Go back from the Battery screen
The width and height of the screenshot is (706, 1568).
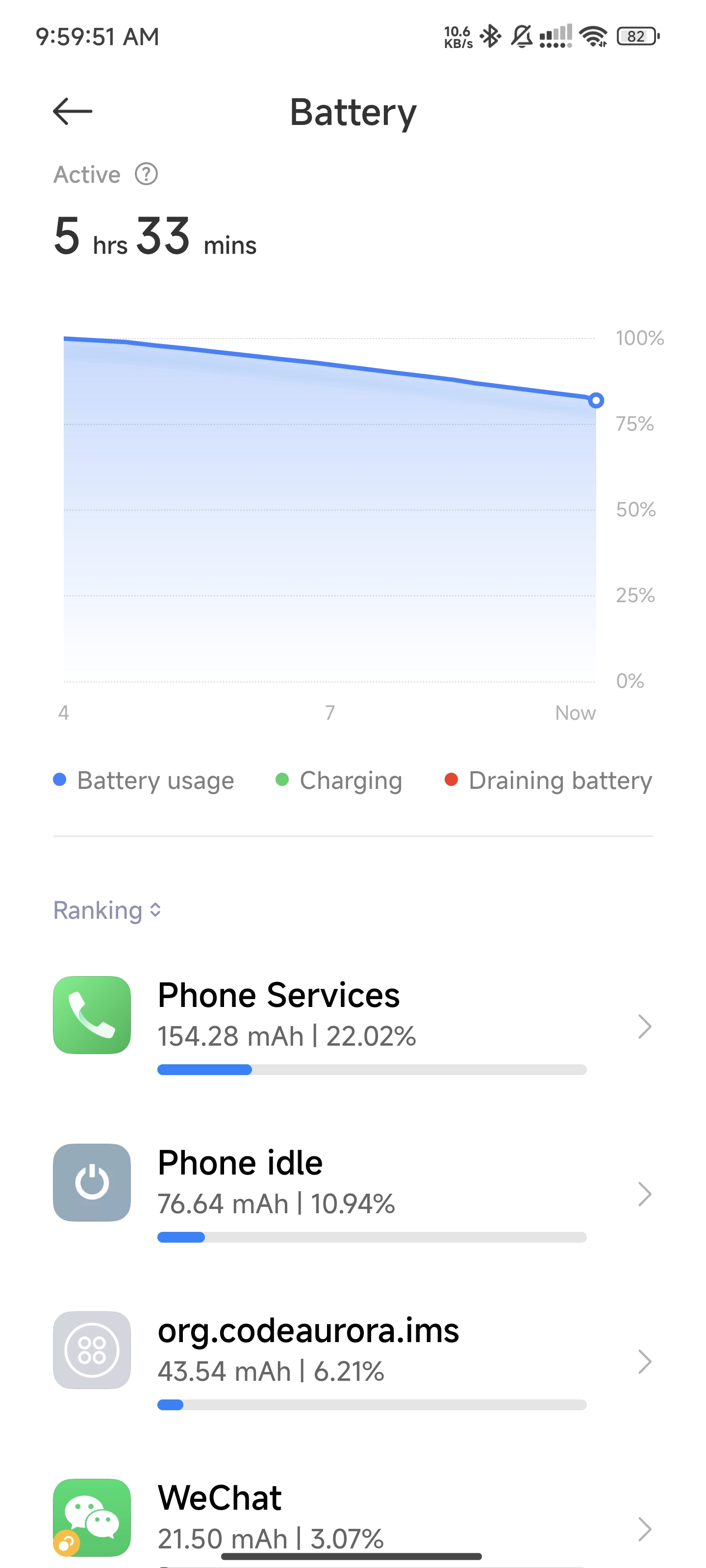[x=73, y=112]
